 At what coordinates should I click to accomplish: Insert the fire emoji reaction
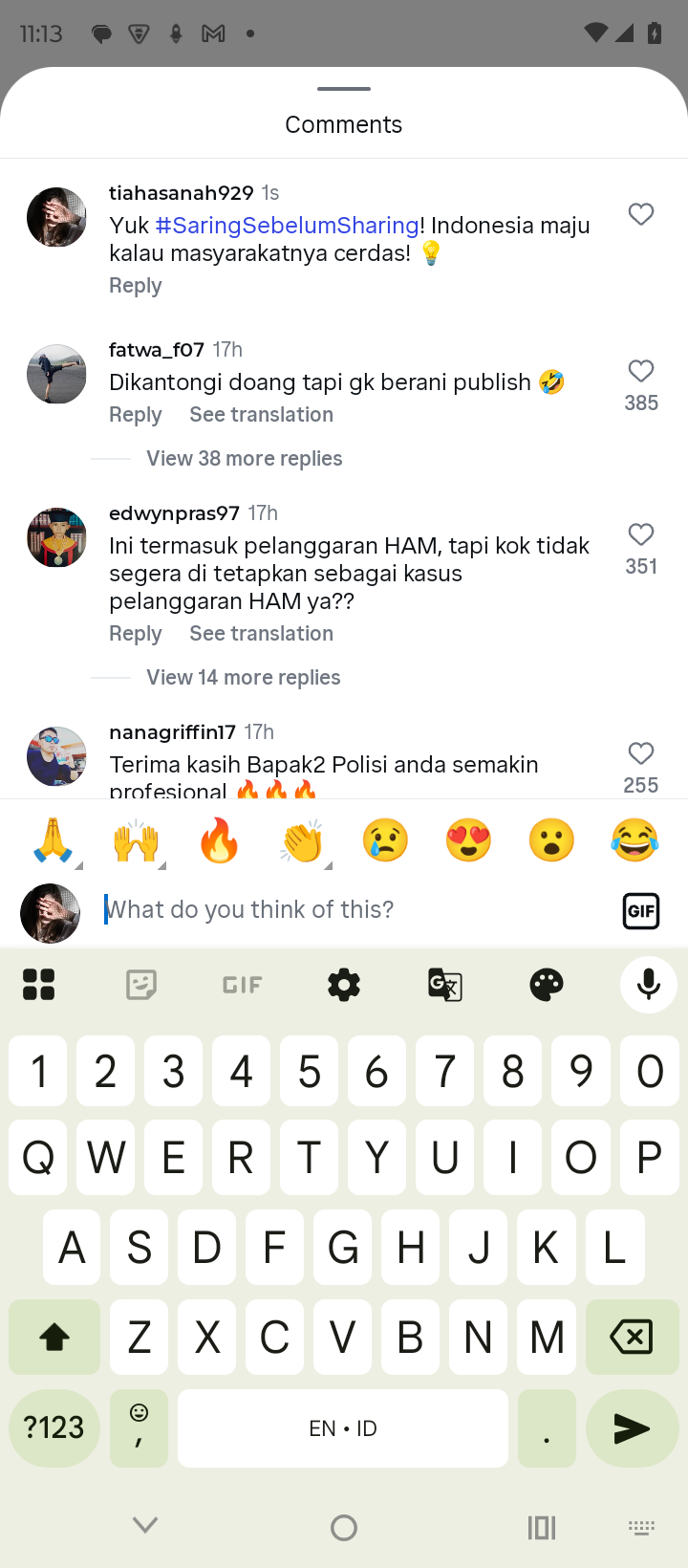[219, 840]
